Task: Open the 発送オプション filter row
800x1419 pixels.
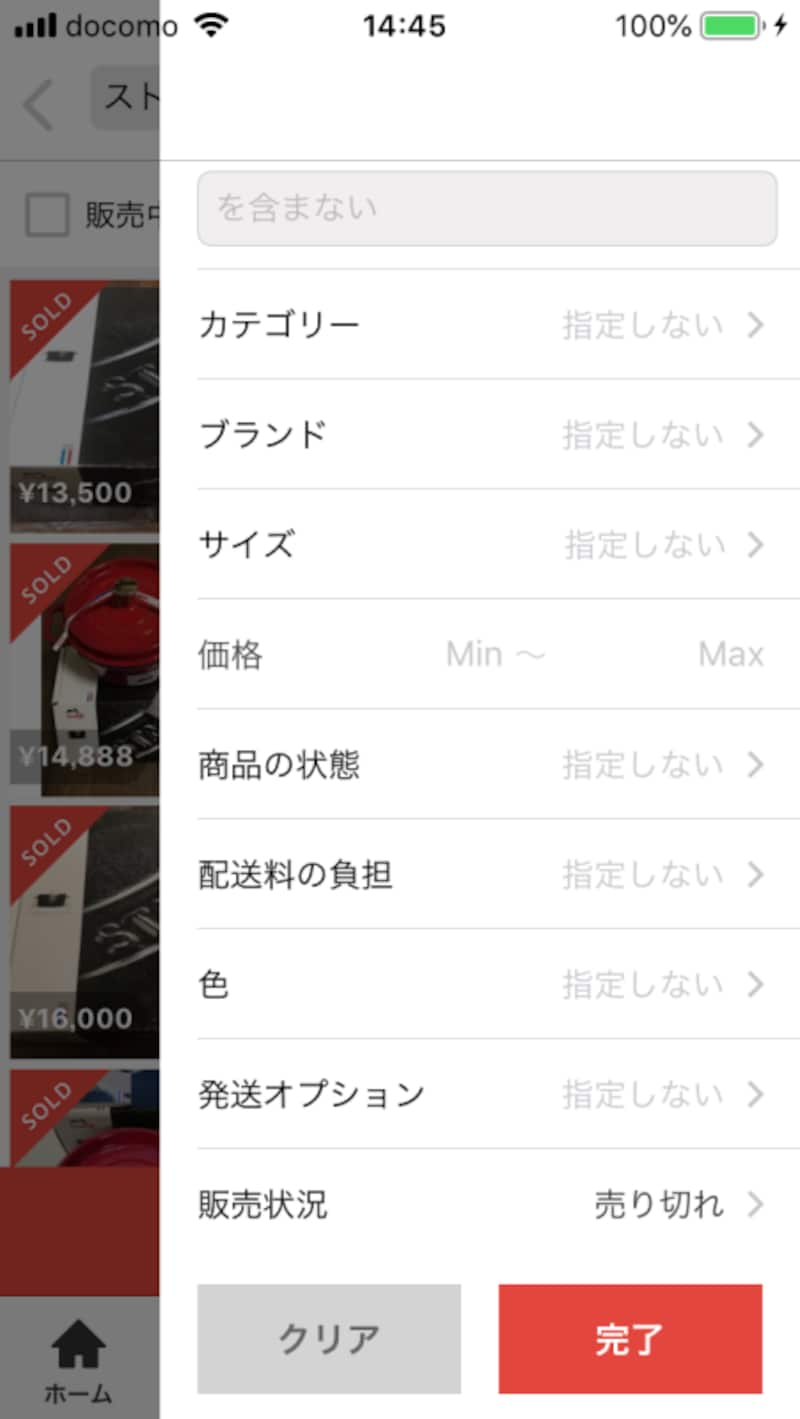Action: tap(480, 1095)
